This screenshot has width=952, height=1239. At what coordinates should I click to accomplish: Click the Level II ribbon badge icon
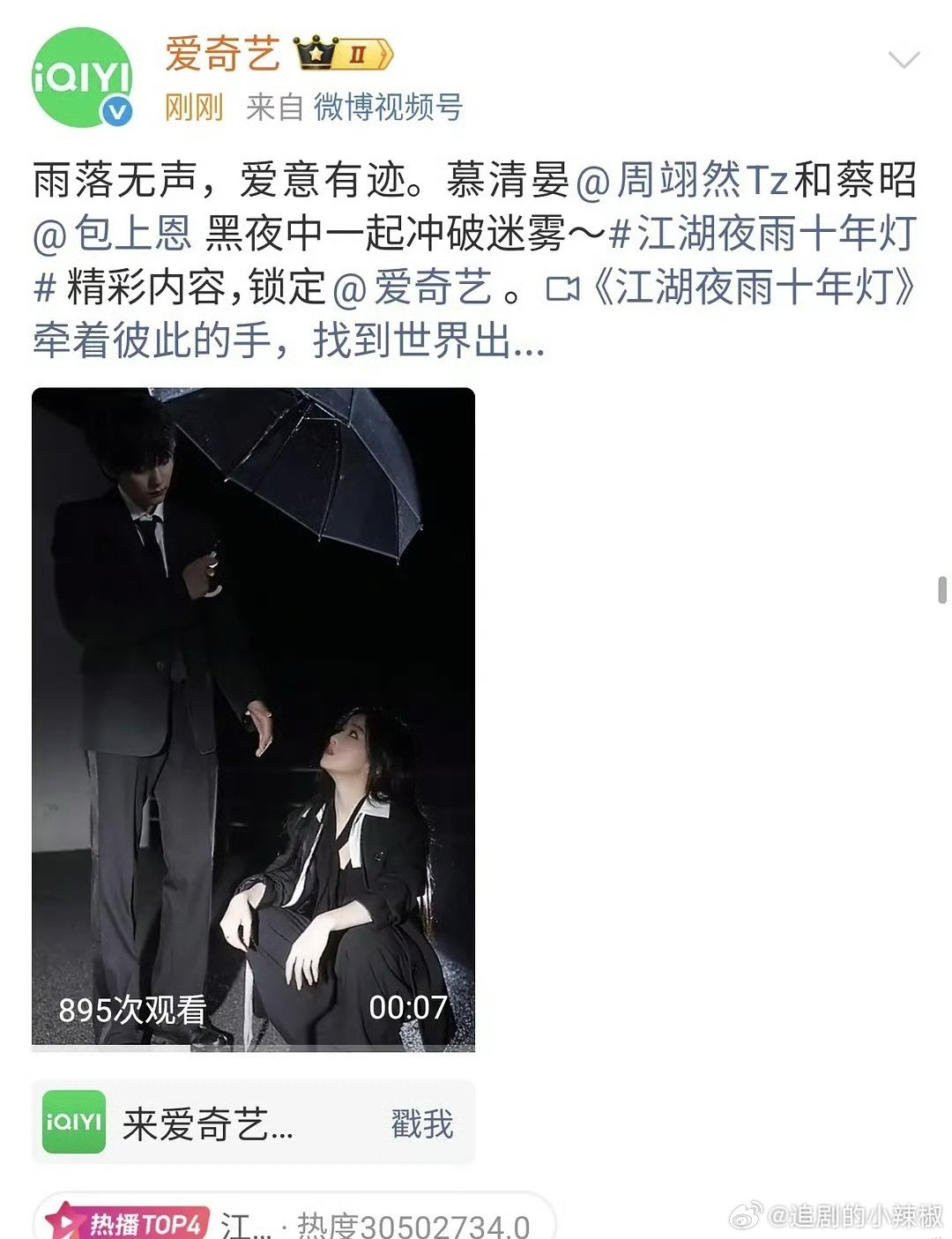coord(357,53)
